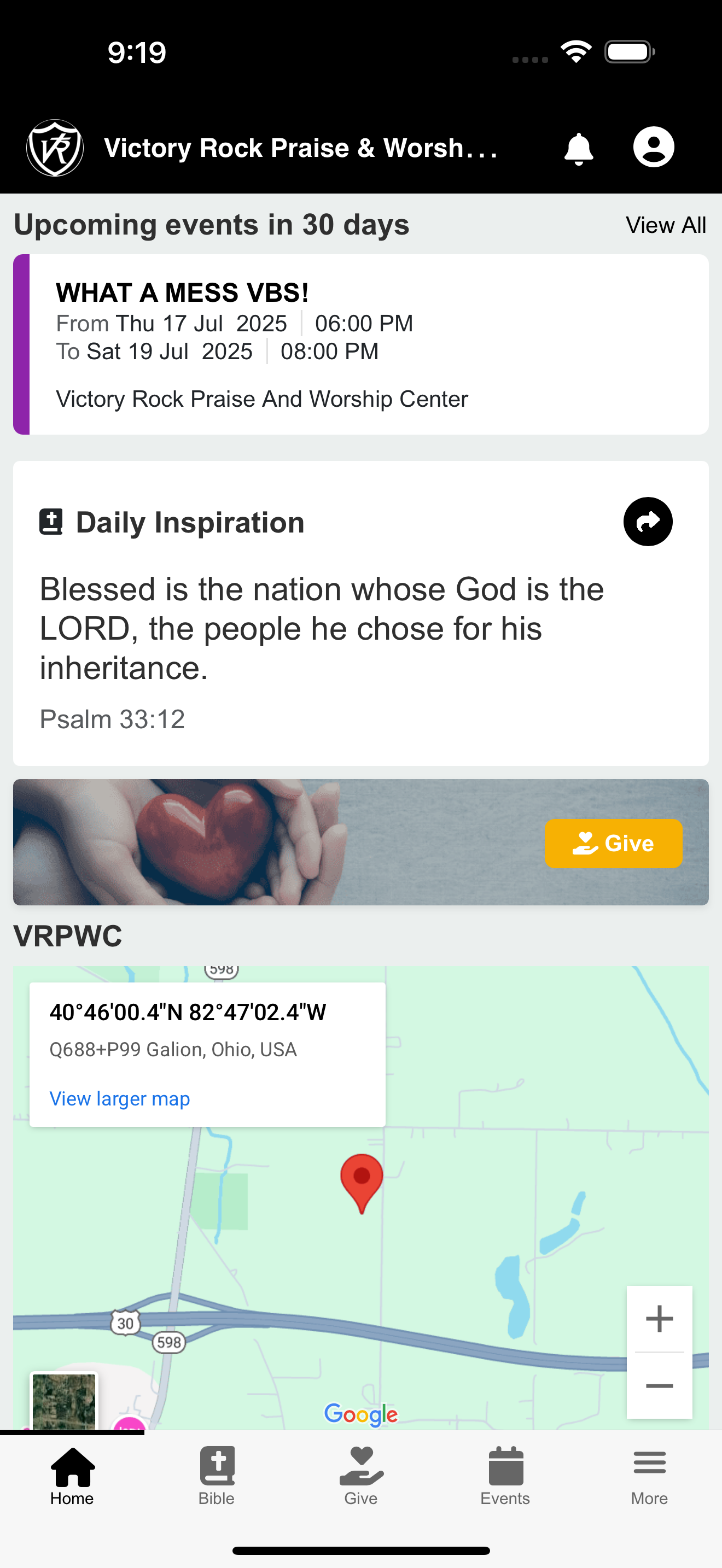Open the Events tab
The image size is (722, 1568).
(x=505, y=1476)
